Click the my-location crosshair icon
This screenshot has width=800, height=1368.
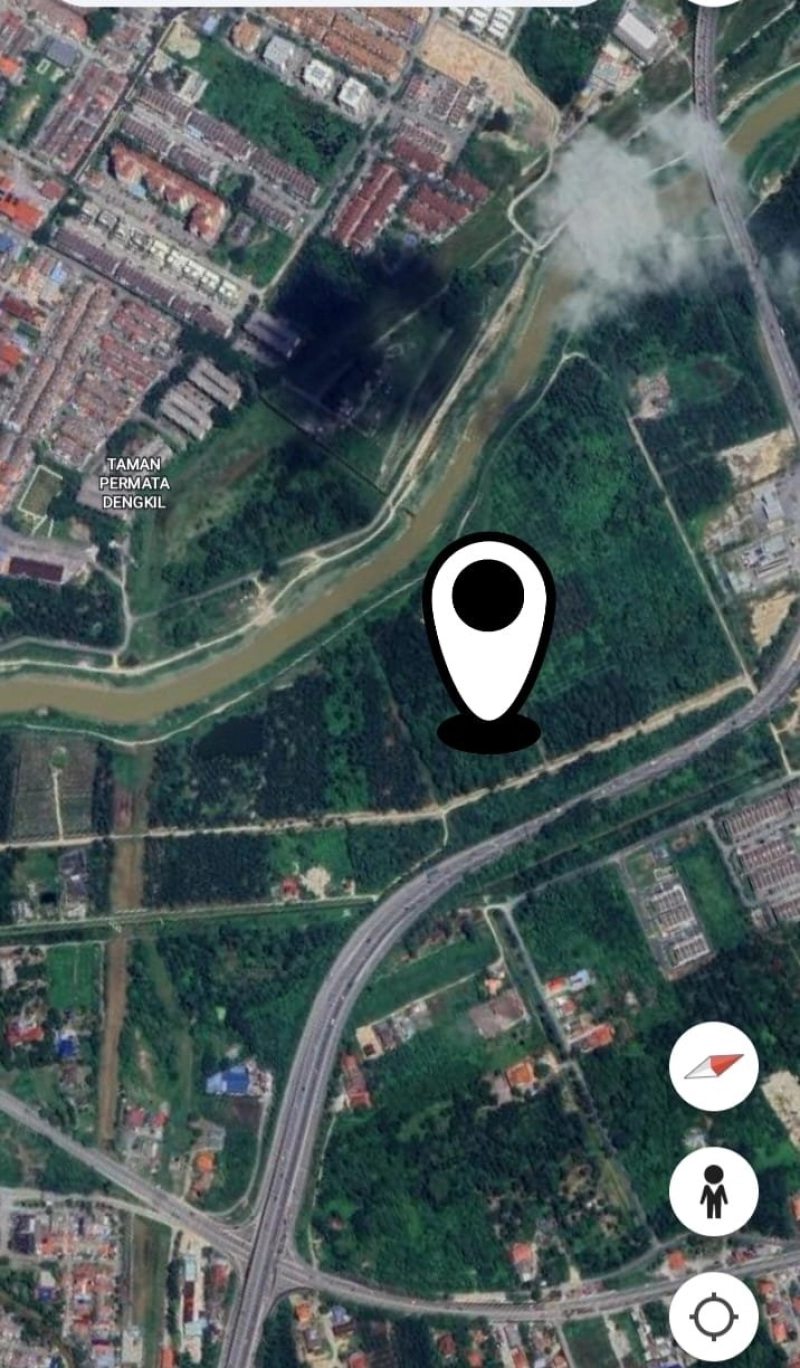pyautogui.click(x=713, y=1318)
